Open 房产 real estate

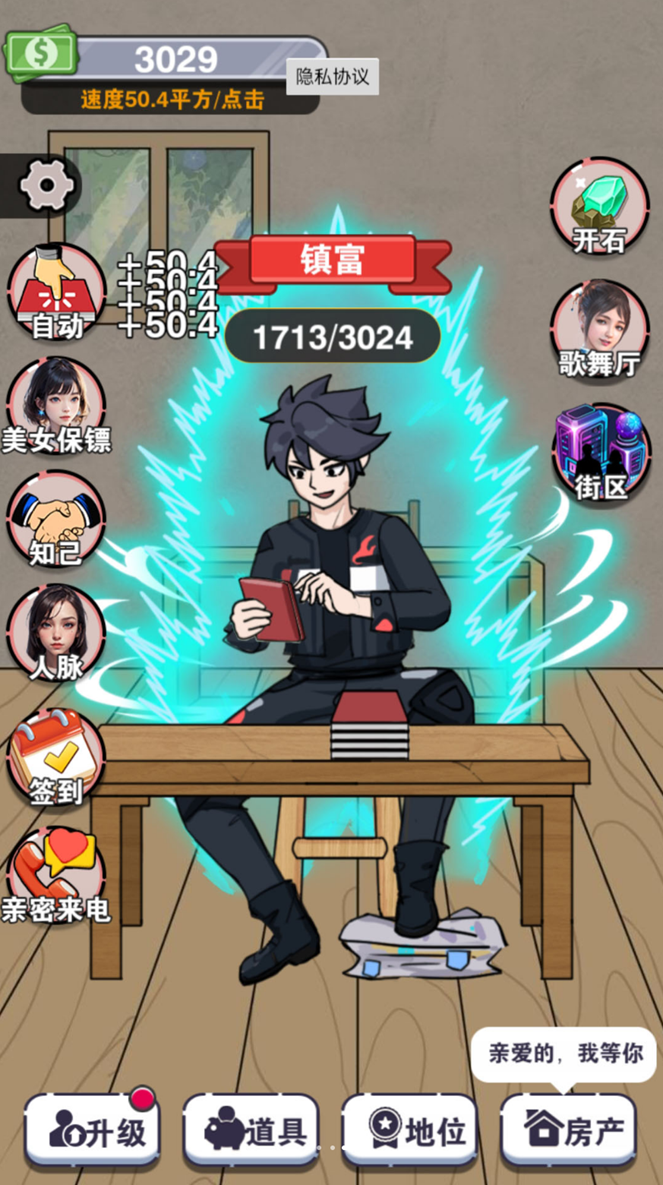click(569, 1131)
